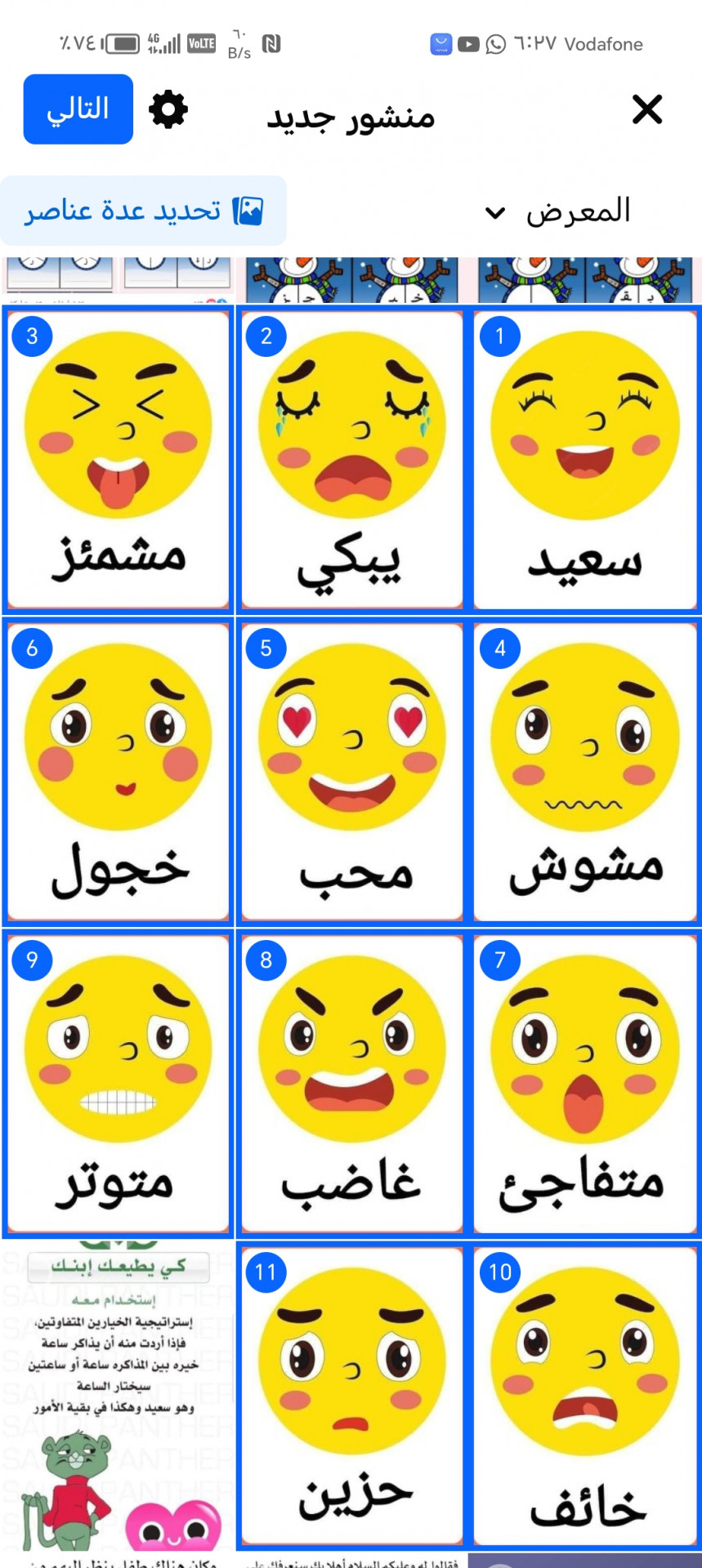Viewport: 702px width, 1568px height.
Task: Deselect the سعيد image numbered 1
Action: [585, 460]
